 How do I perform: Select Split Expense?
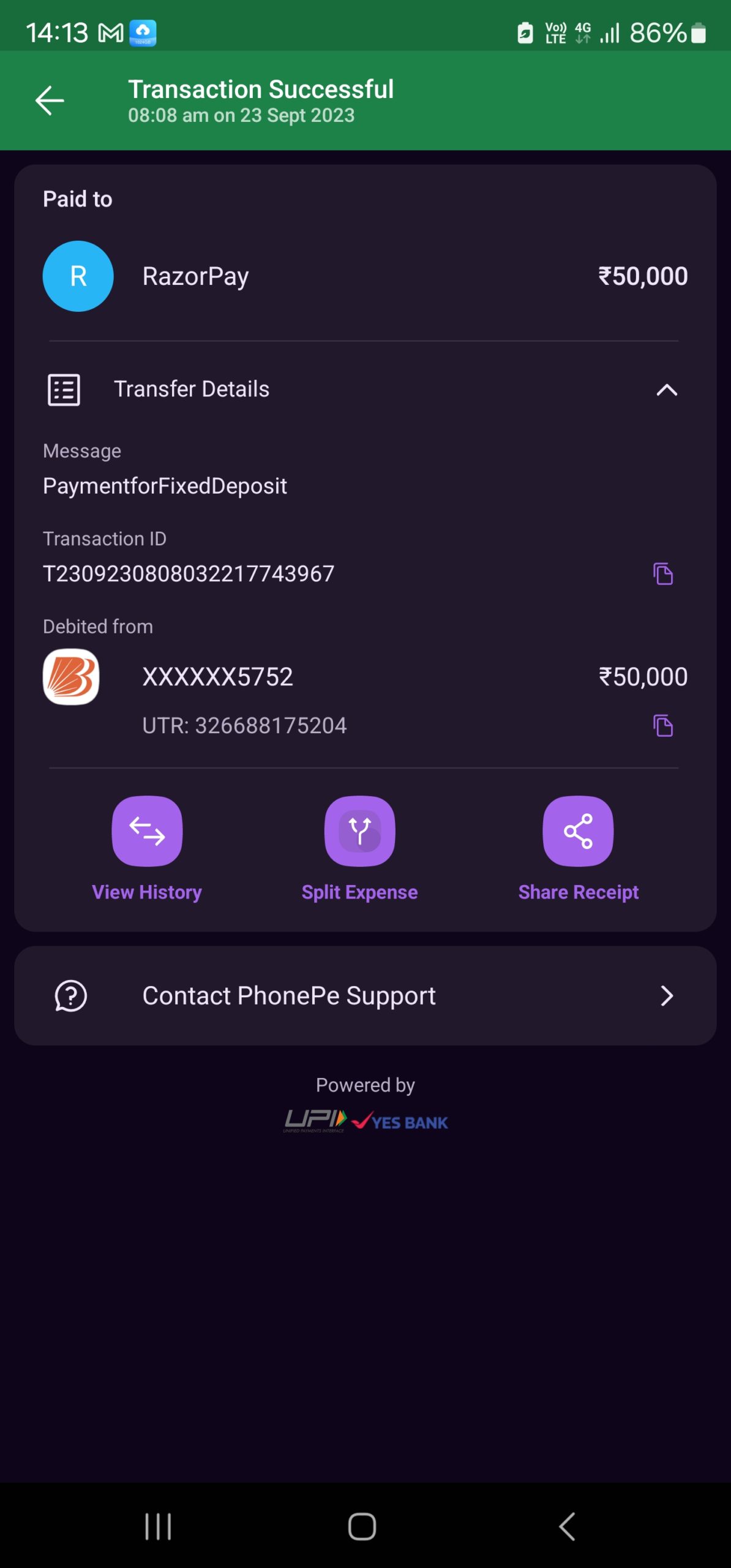(x=359, y=848)
